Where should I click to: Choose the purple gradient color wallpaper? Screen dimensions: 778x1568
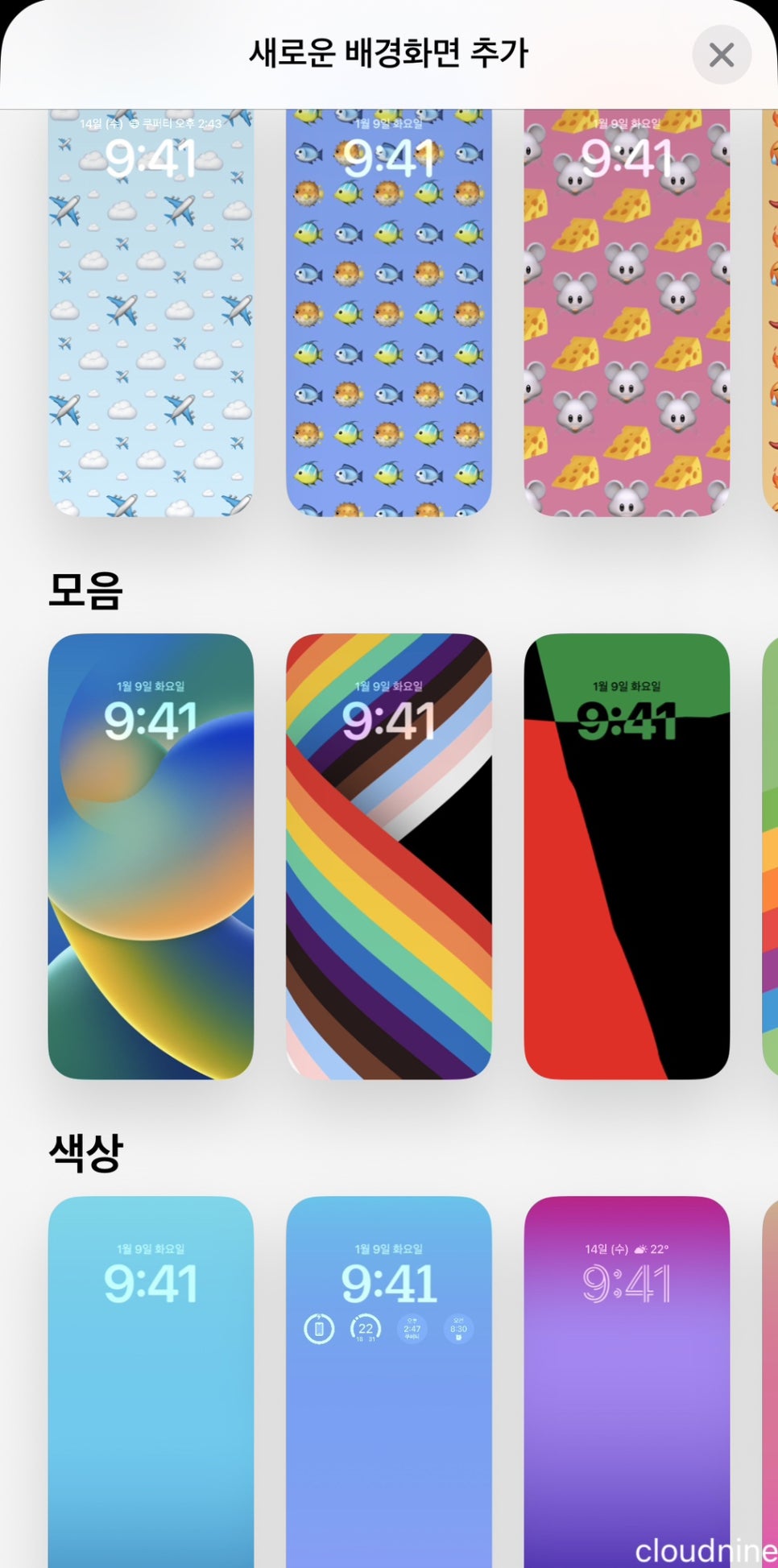point(626,1385)
